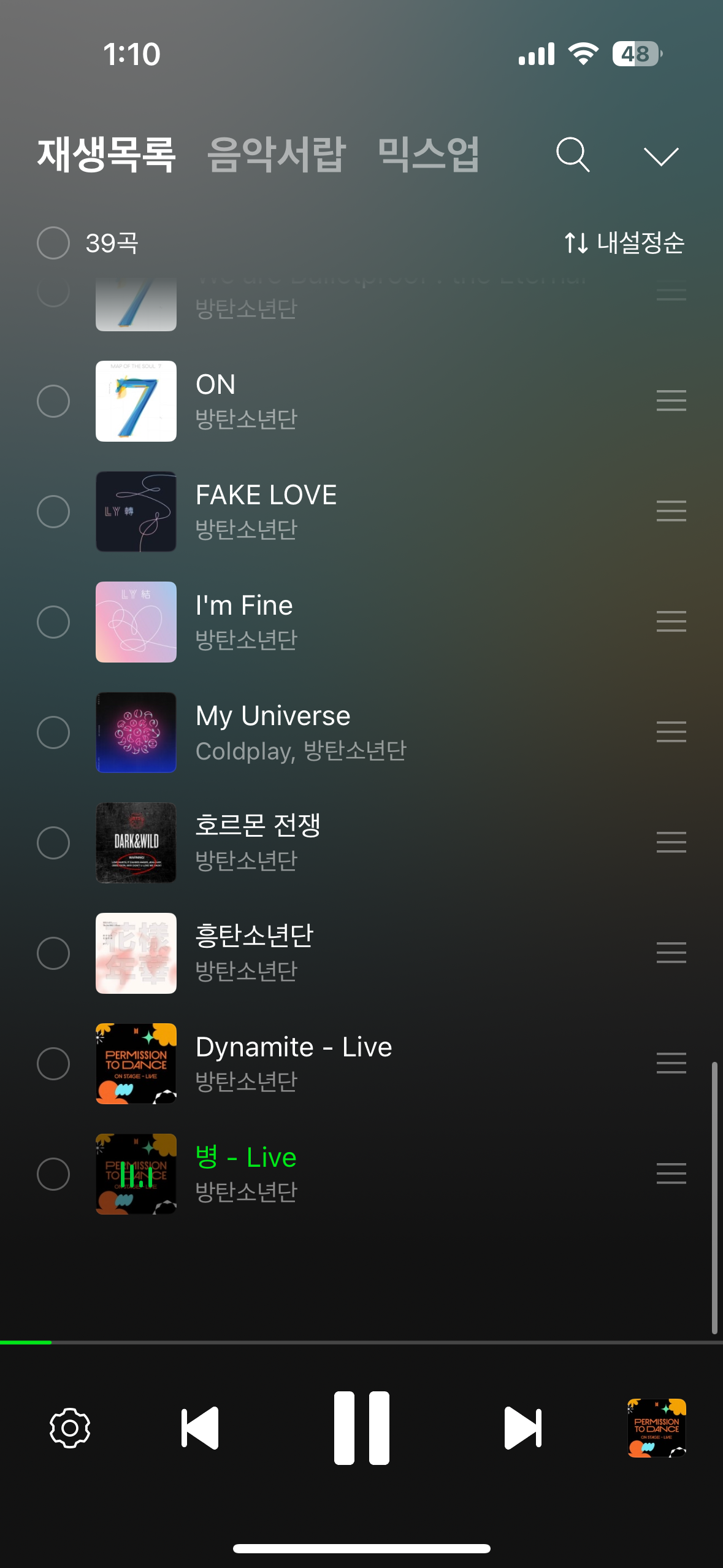This screenshot has width=723, height=1568.
Task: Skip to the previous track
Action: tap(200, 1428)
